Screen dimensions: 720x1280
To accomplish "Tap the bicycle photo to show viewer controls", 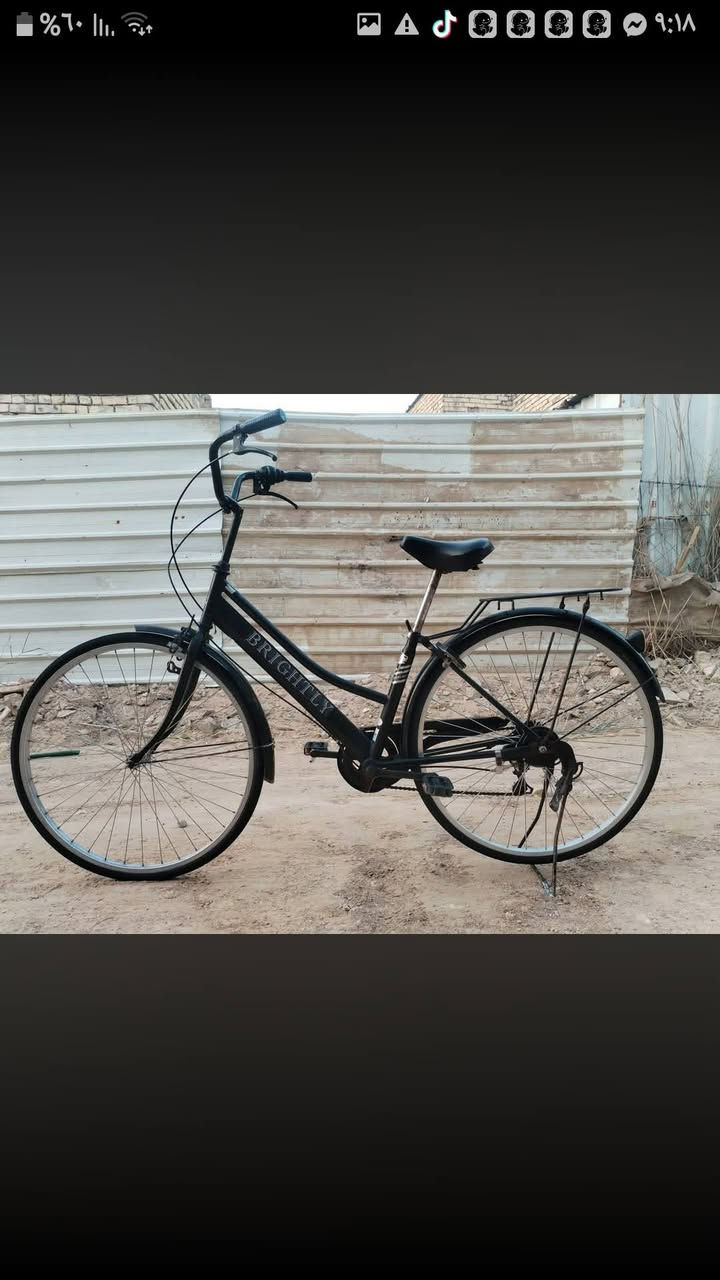I will pos(360,663).
